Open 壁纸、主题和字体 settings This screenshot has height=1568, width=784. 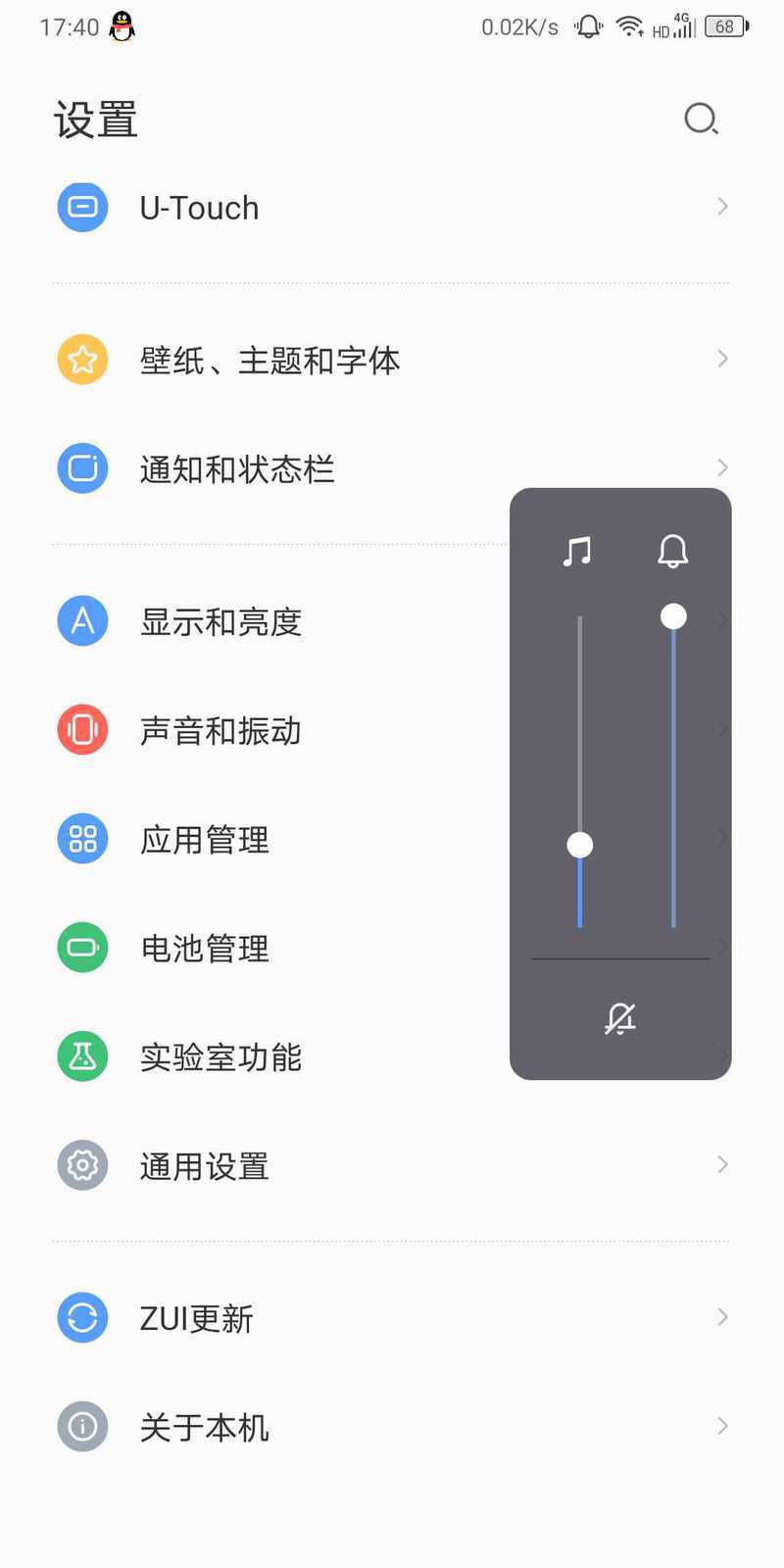click(x=392, y=360)
